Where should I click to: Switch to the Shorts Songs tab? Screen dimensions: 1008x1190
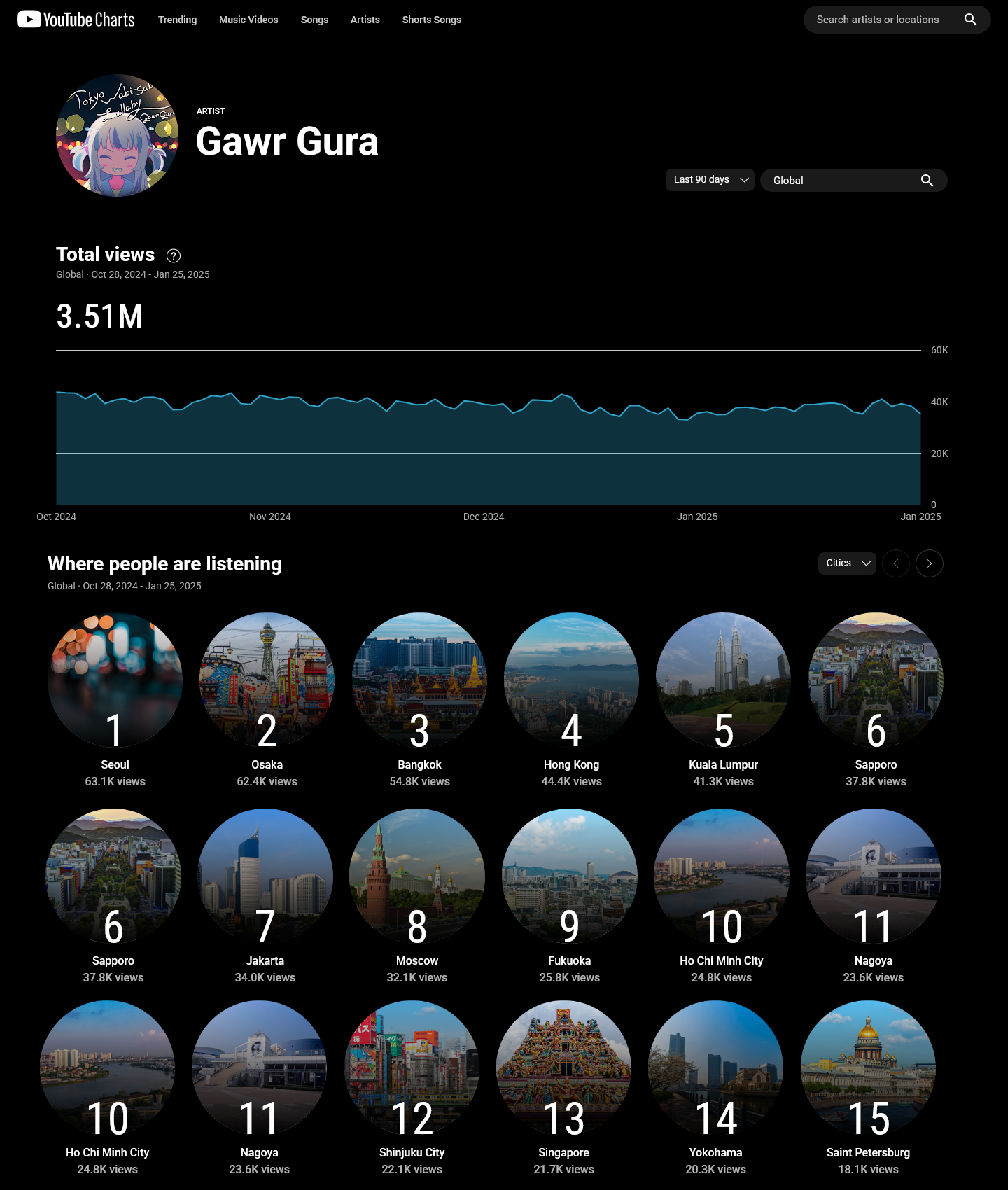point(431,20)
